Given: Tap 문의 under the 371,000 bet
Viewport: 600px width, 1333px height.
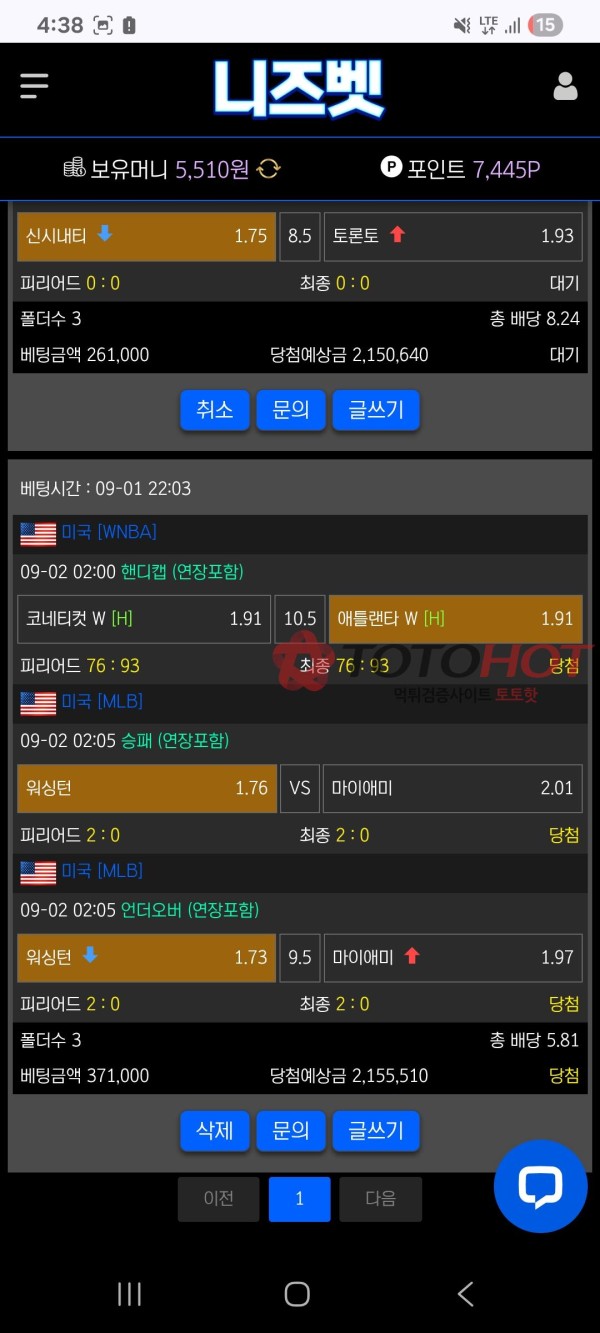Looking at the screenshot, I should coord(291,1131).
